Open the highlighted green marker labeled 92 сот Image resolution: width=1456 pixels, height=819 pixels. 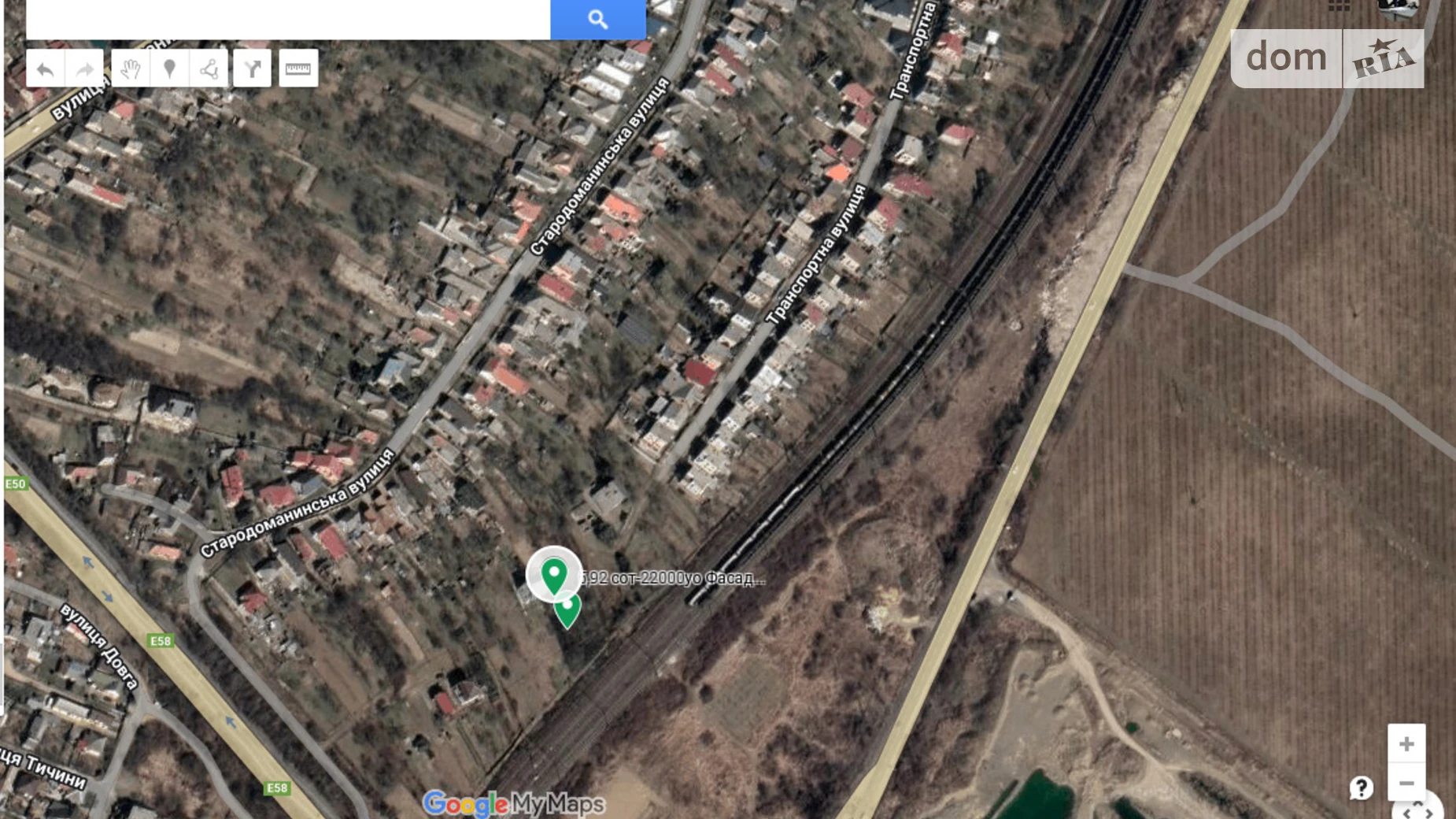pyautogui.click(x=554, y=575)
